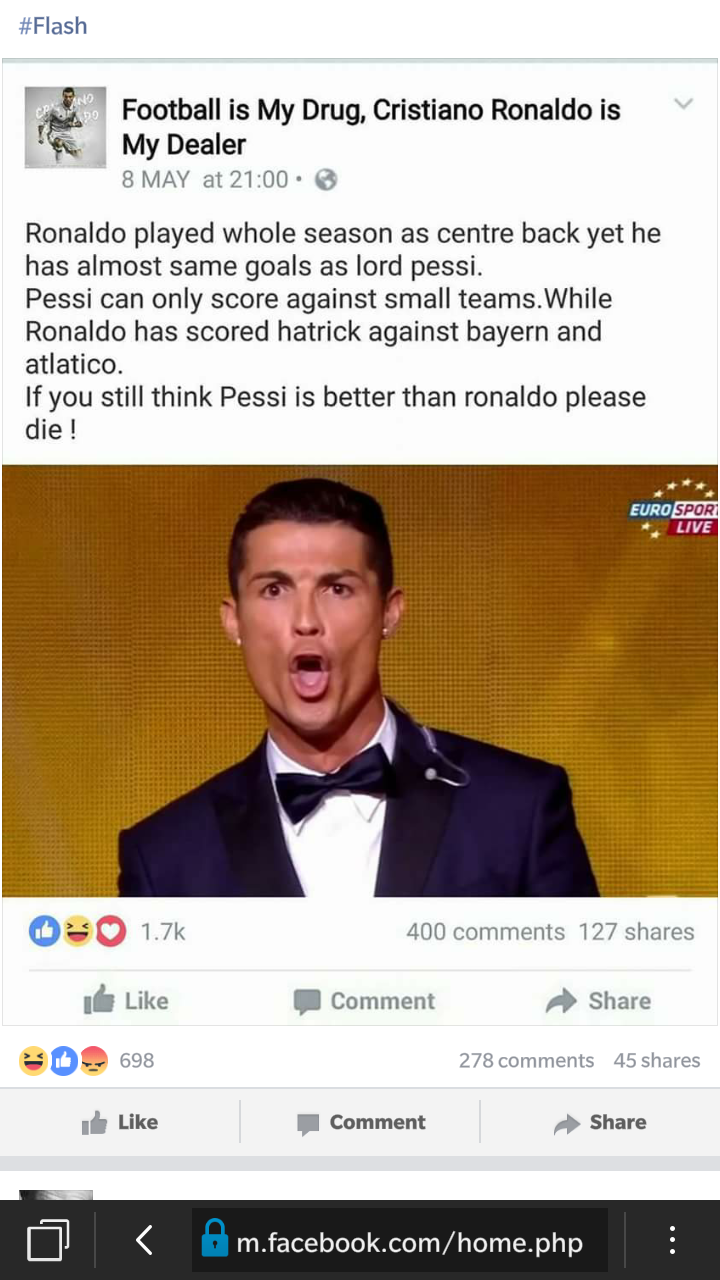The height and width of the screenshot is (1280, 720).
Task: Tap the m.facebook.com address bar
Action: point(400,1242)
